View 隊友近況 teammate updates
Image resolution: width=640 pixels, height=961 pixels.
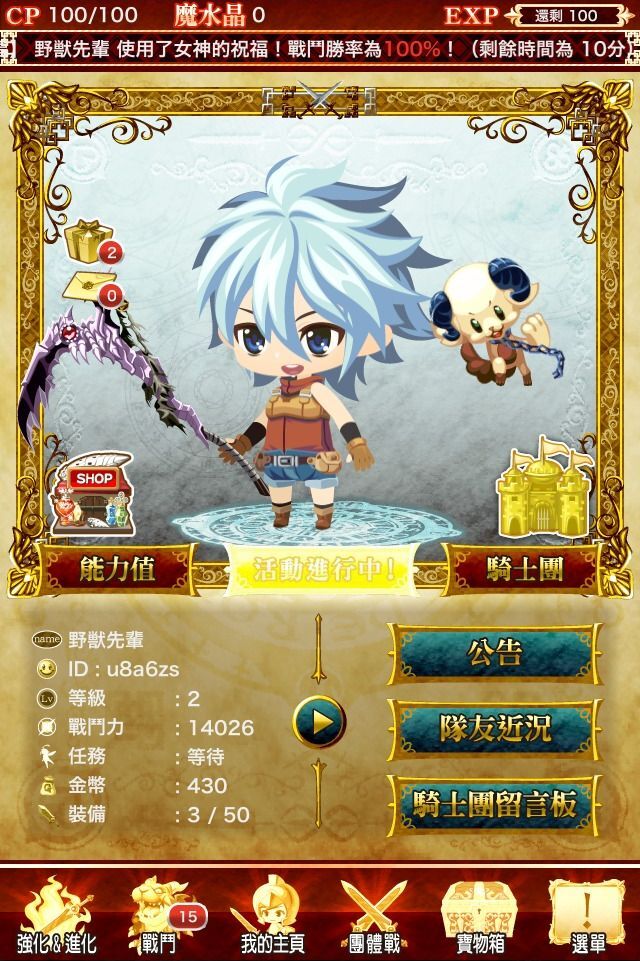coord(495,728)
